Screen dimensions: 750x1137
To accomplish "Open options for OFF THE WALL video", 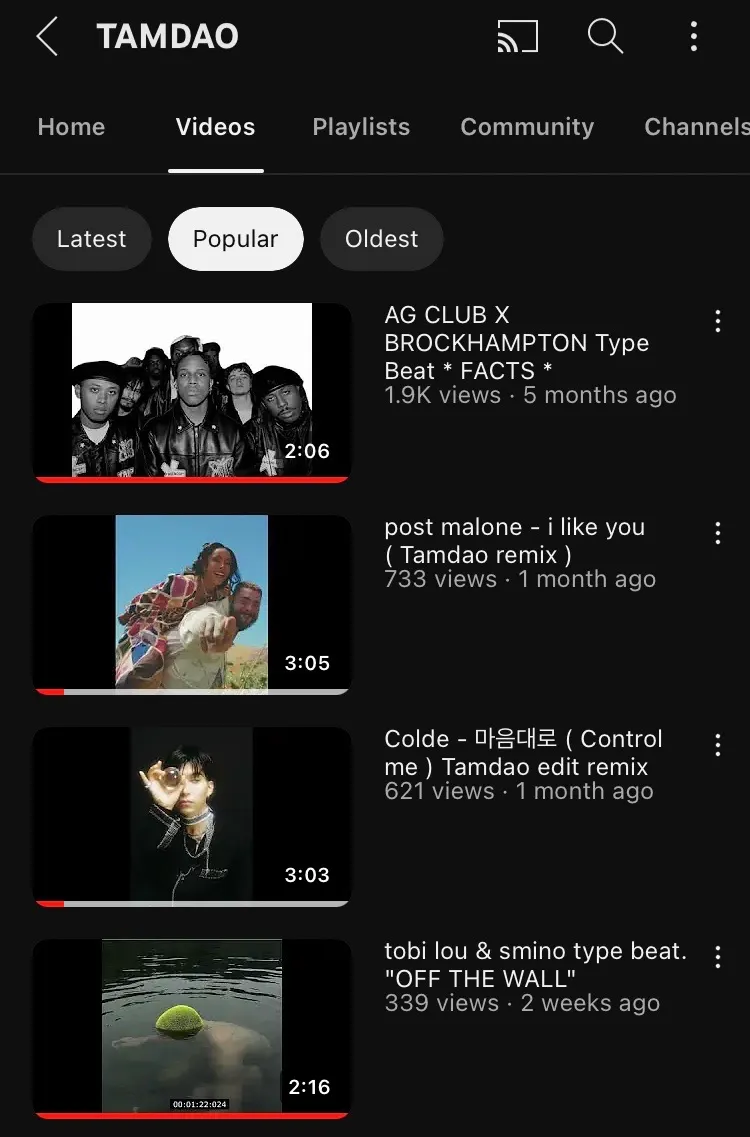I will [x=717, y=957].
